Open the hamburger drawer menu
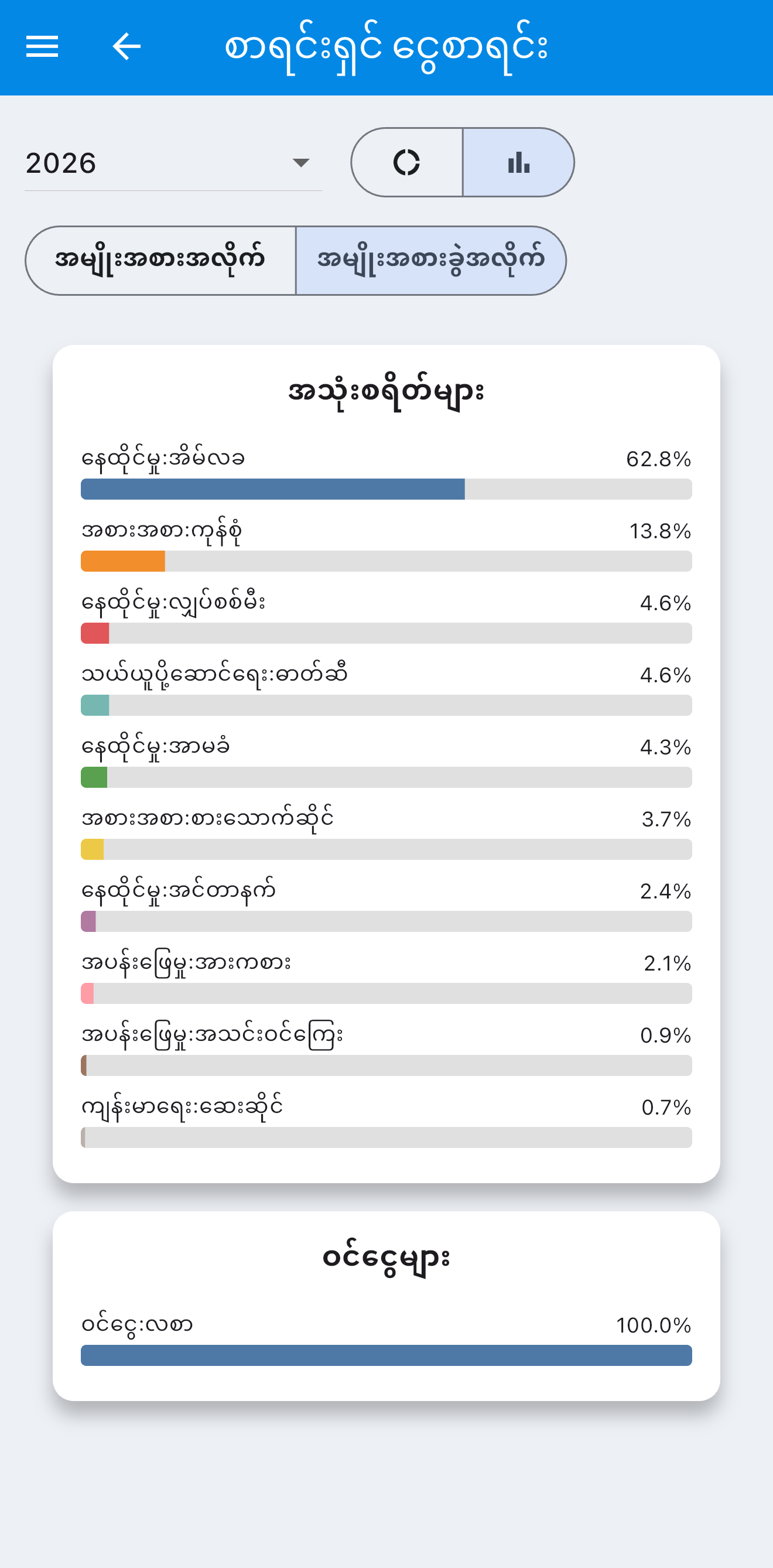The height and width of the screenshot is (1568, 773). coord(42,46)
